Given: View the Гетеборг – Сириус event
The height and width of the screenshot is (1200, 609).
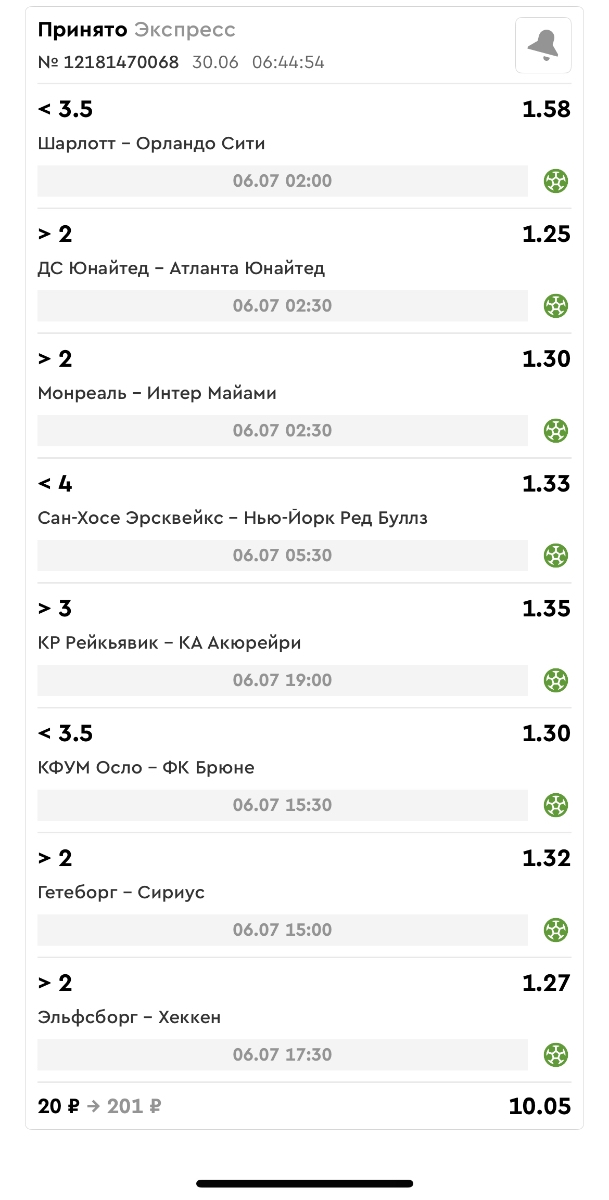Looking at the screenshot, I should pos(121,892).
